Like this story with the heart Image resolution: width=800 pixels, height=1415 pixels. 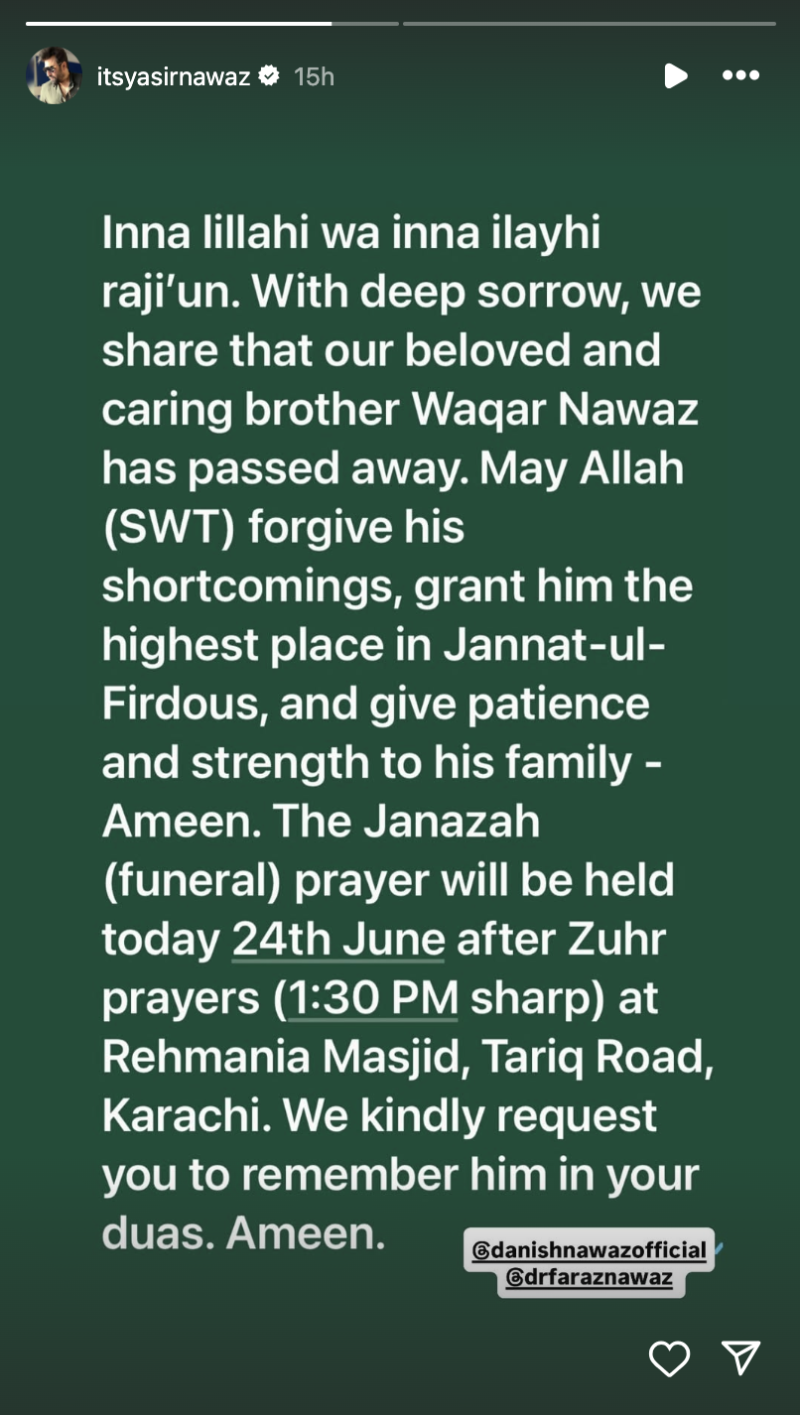[x=669, y=1358]
